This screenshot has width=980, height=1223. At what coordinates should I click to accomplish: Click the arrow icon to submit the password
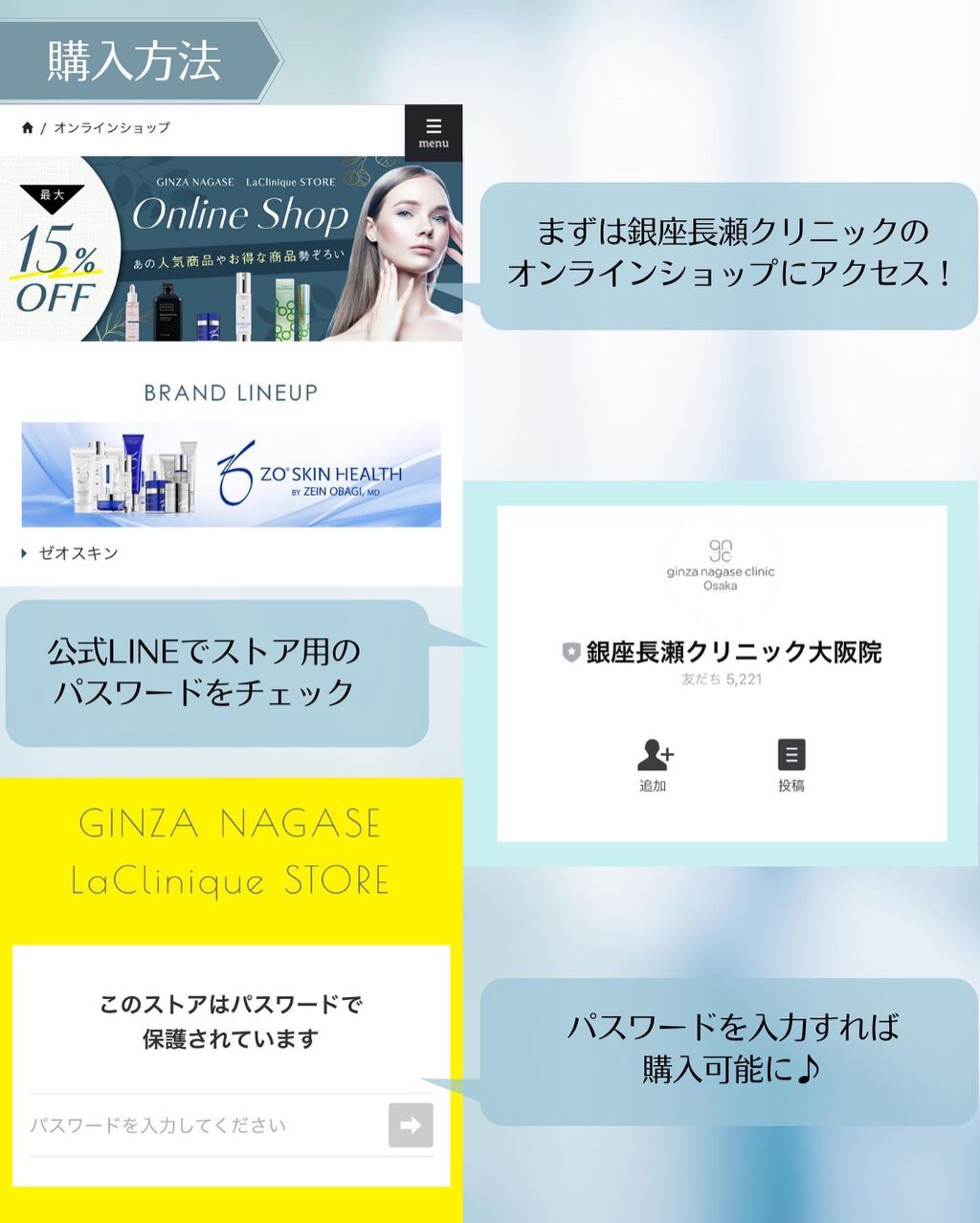(x=410, y=1125)
